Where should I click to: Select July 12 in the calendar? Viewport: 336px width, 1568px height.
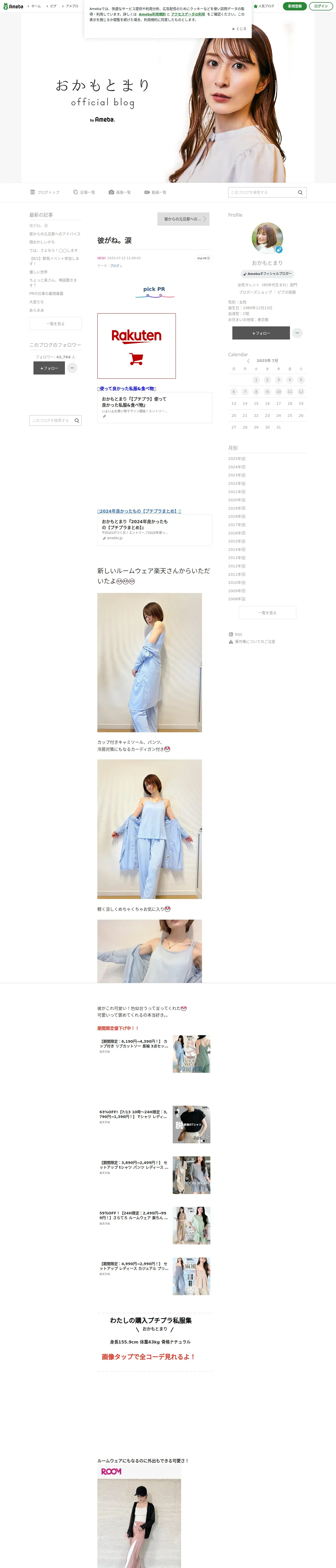301,391
